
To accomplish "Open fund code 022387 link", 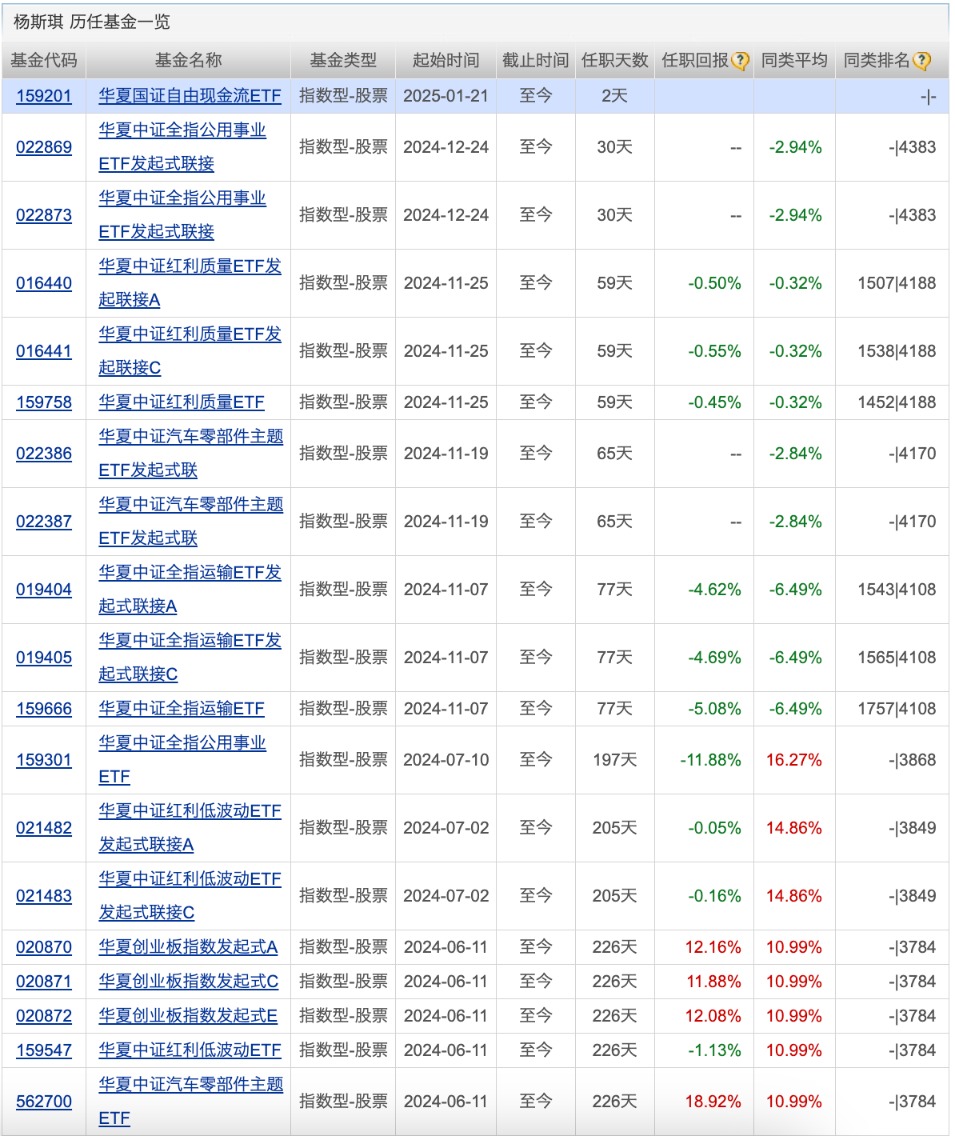I will pyautogui.click(x=44, y=521).
